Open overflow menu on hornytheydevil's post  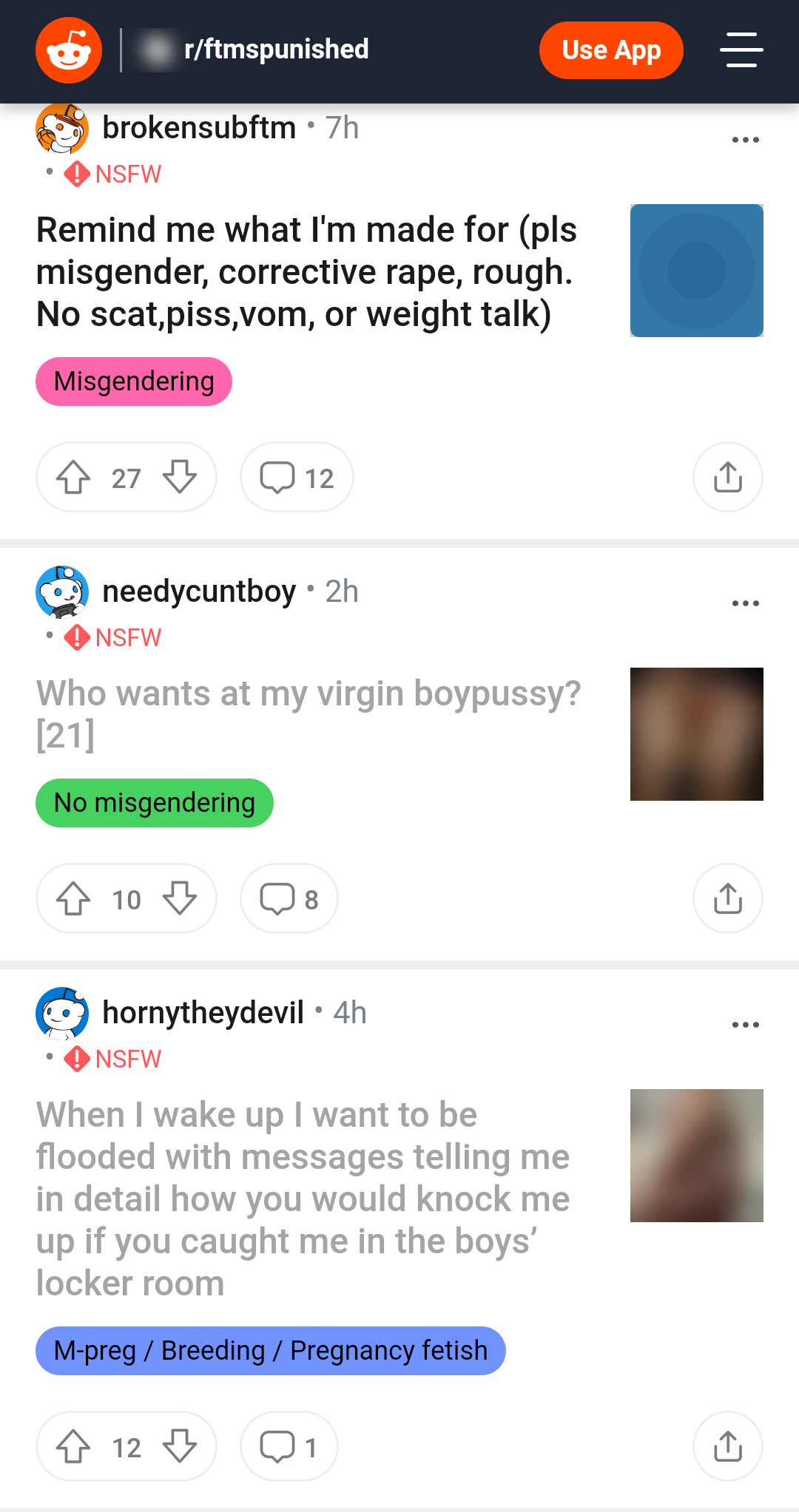(745, 1025)
